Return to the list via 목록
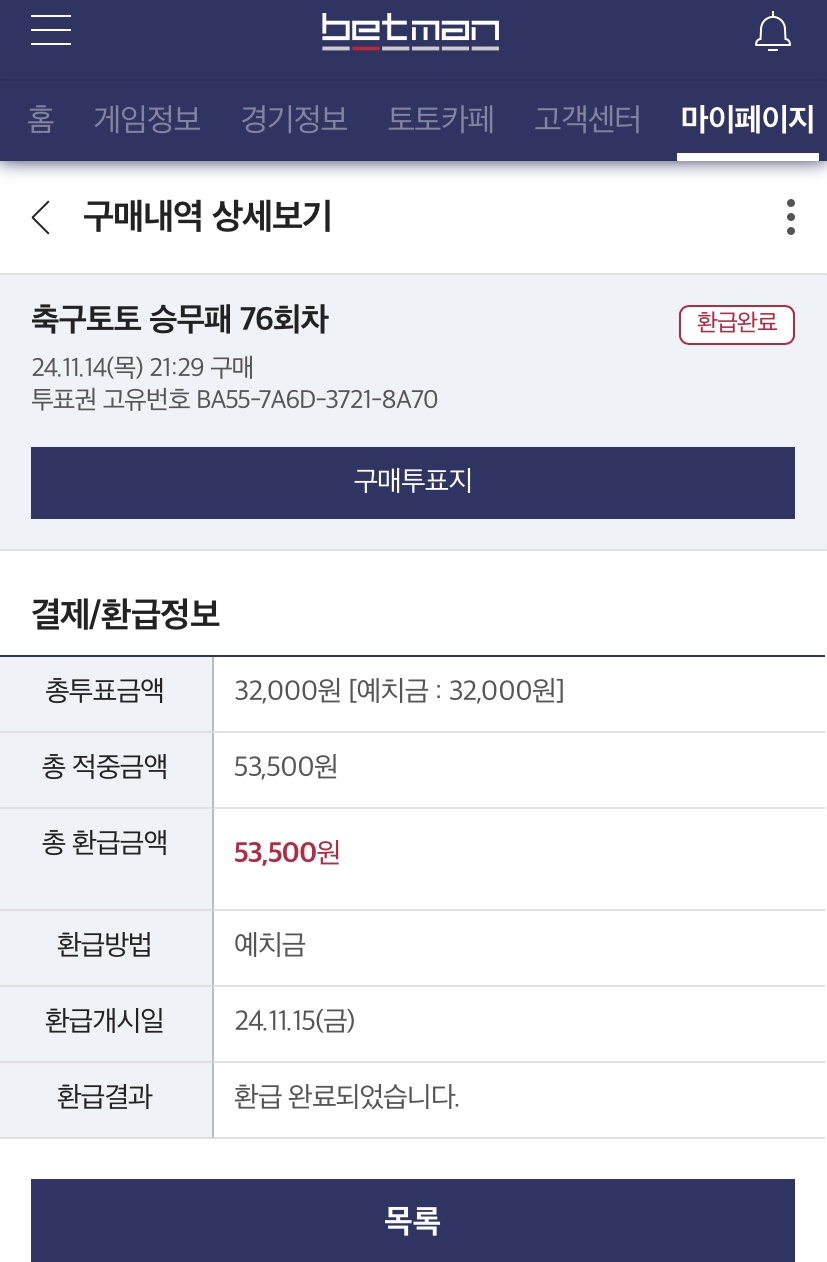The image size is (827, 1262). click(412, 1220)
